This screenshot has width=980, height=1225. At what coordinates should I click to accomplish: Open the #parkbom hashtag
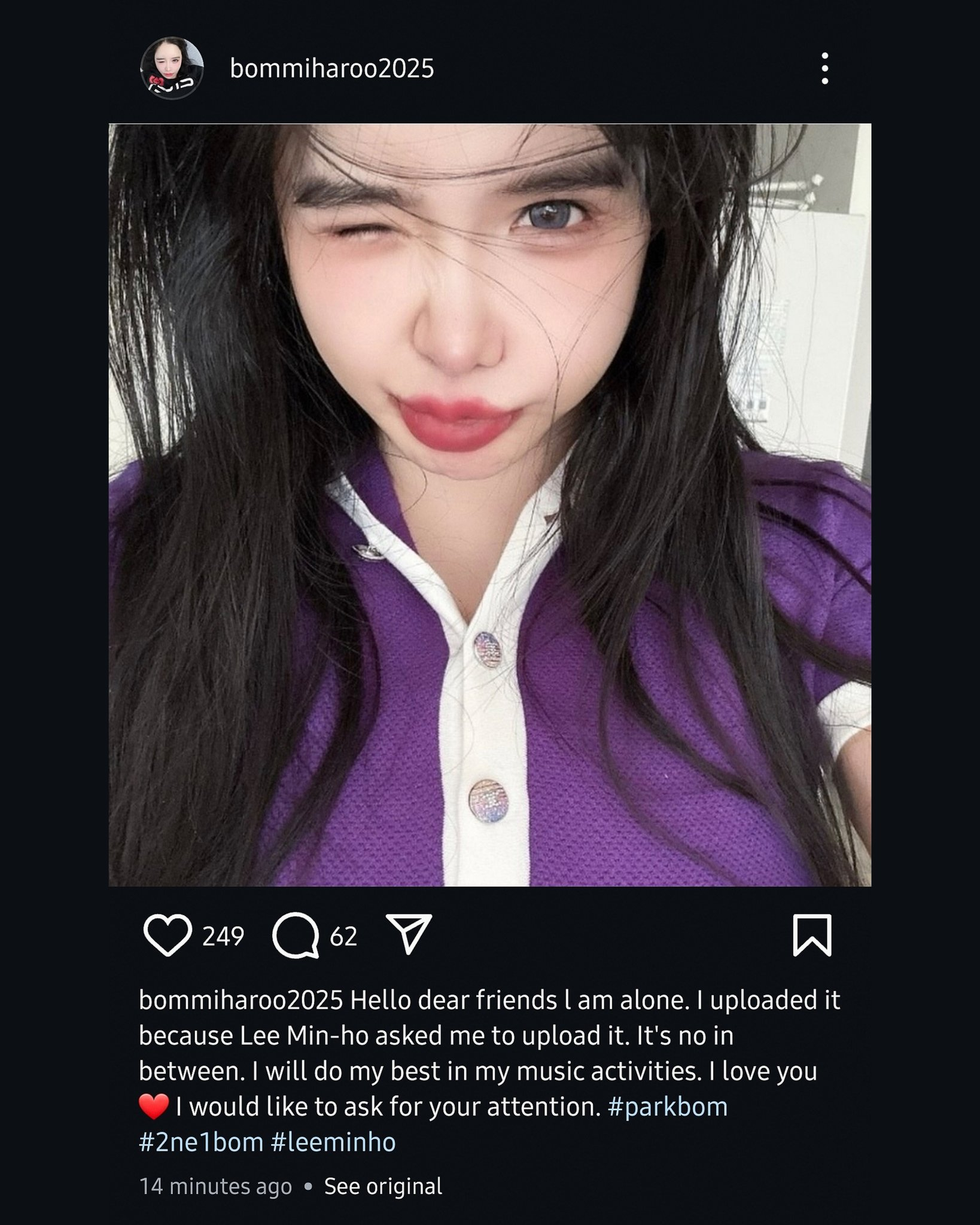click(x=667, y=1107)
